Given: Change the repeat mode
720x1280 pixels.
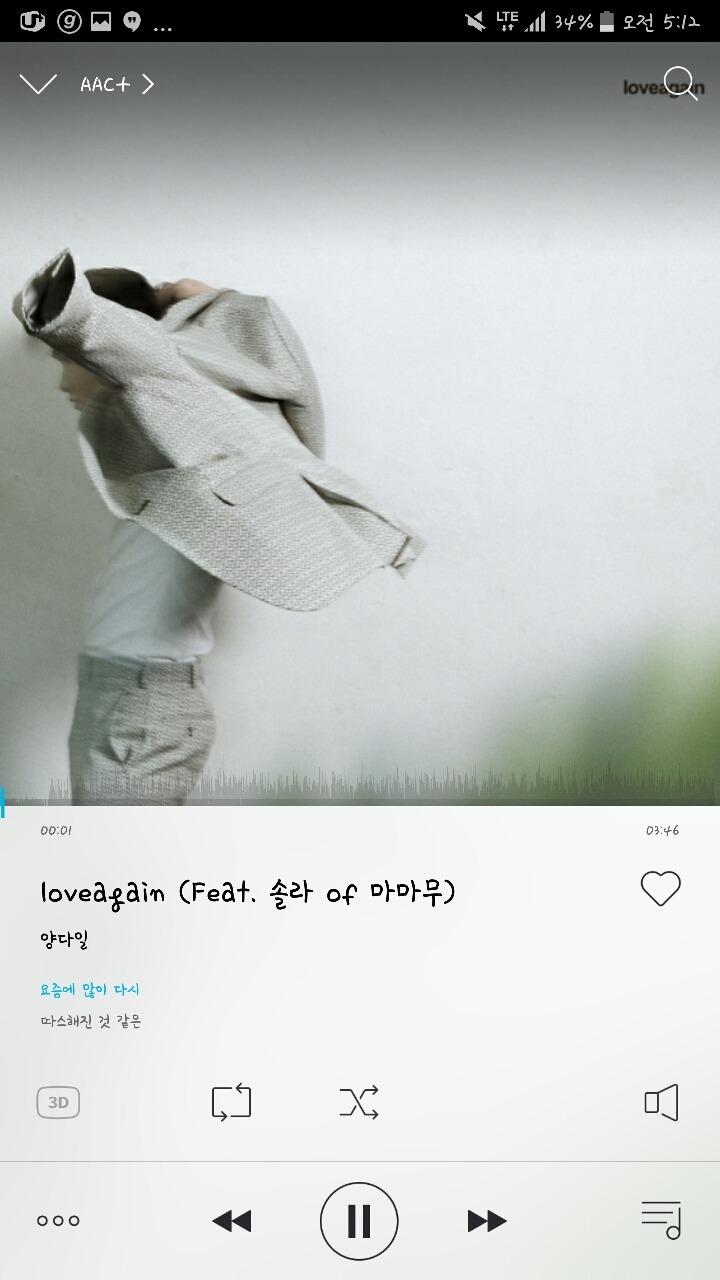Looking at the screenshot, I should point(231,1103).
